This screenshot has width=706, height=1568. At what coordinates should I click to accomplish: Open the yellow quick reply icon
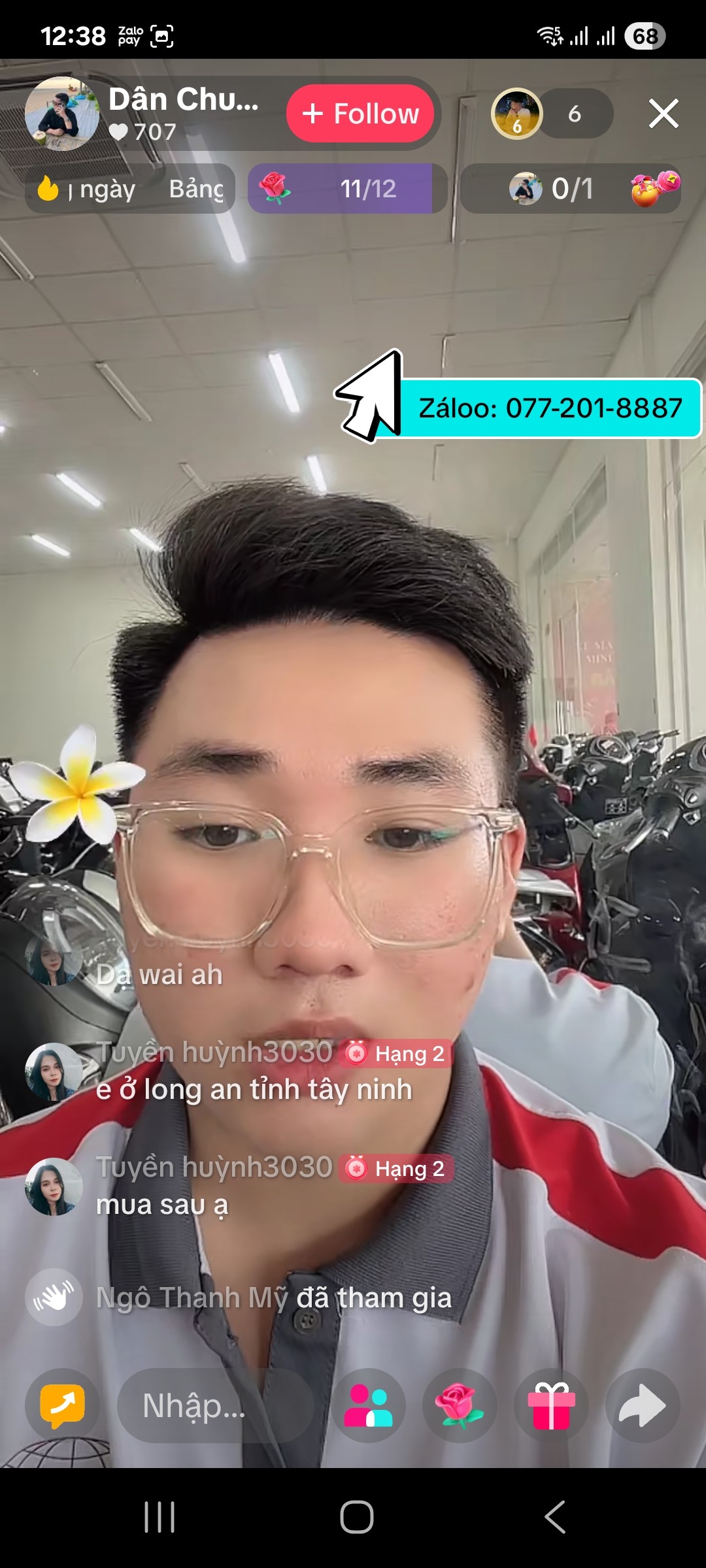[63, 1405]
